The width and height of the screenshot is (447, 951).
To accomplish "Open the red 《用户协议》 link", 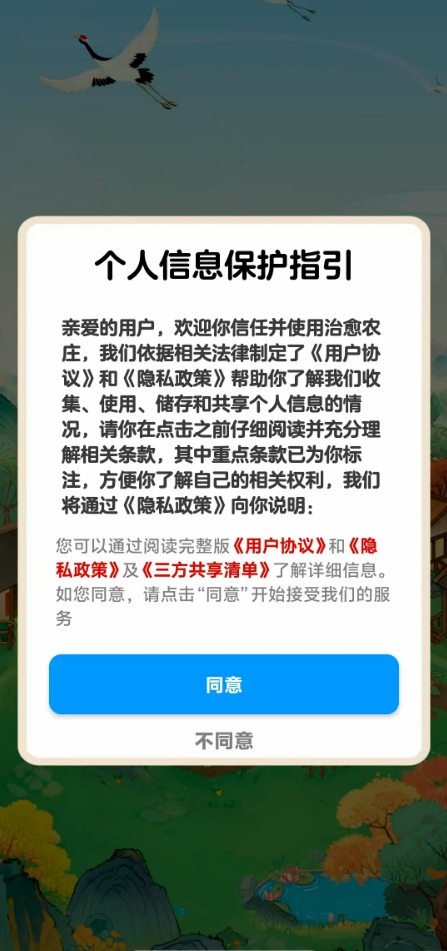I will point(280,546).
